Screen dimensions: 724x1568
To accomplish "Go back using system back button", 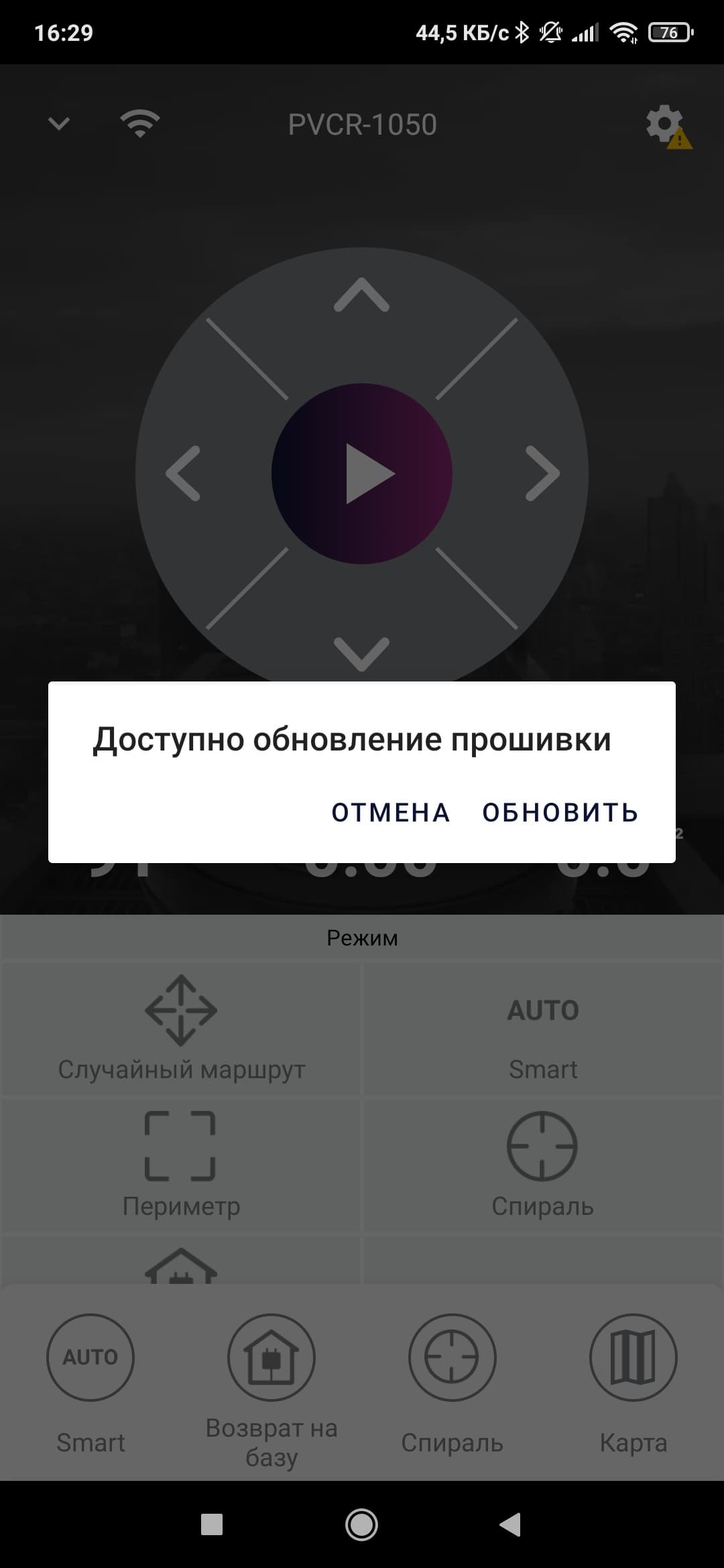I will coord(511,1525).
